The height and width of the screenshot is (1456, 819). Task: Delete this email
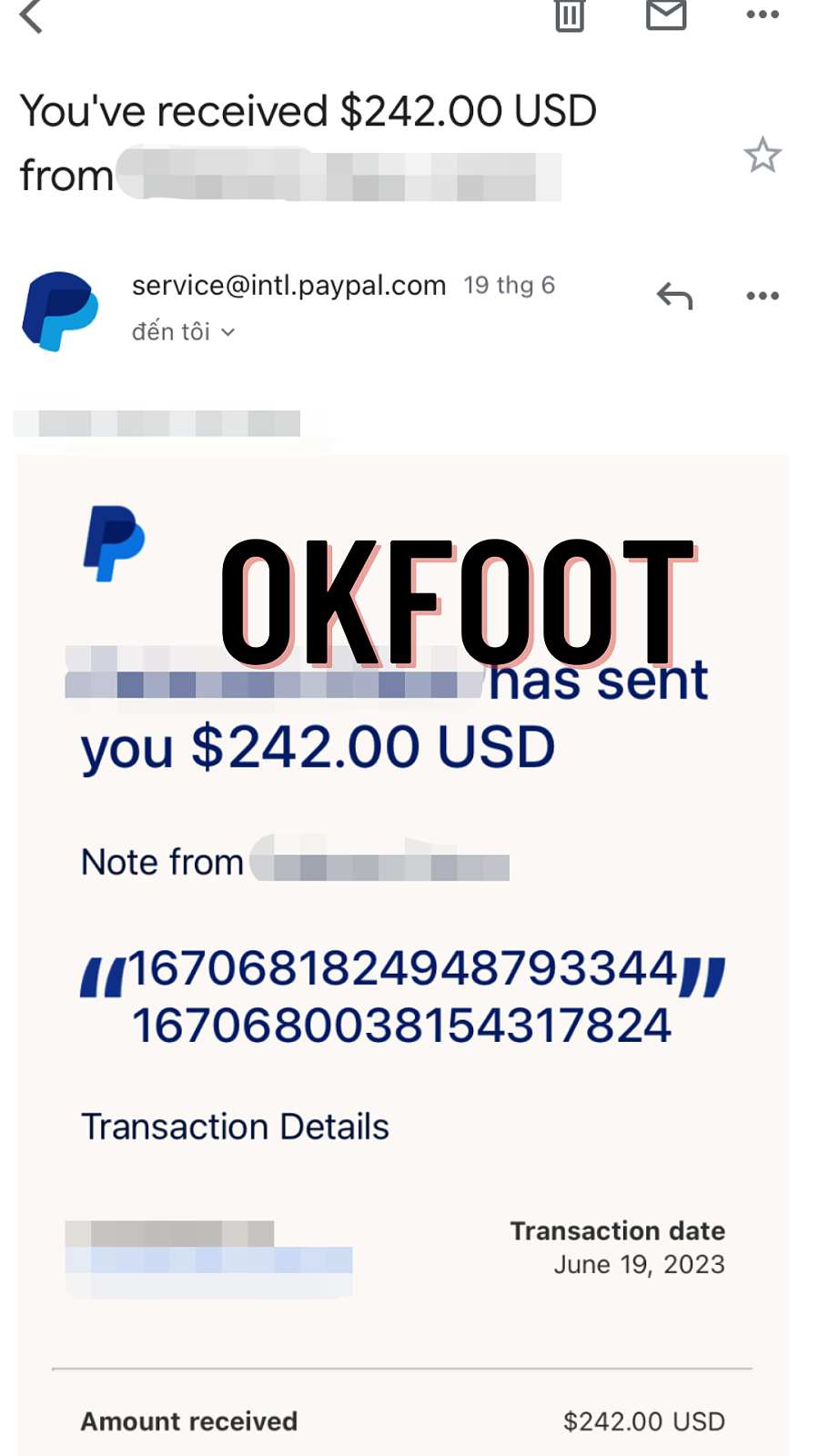click(570, 14)
